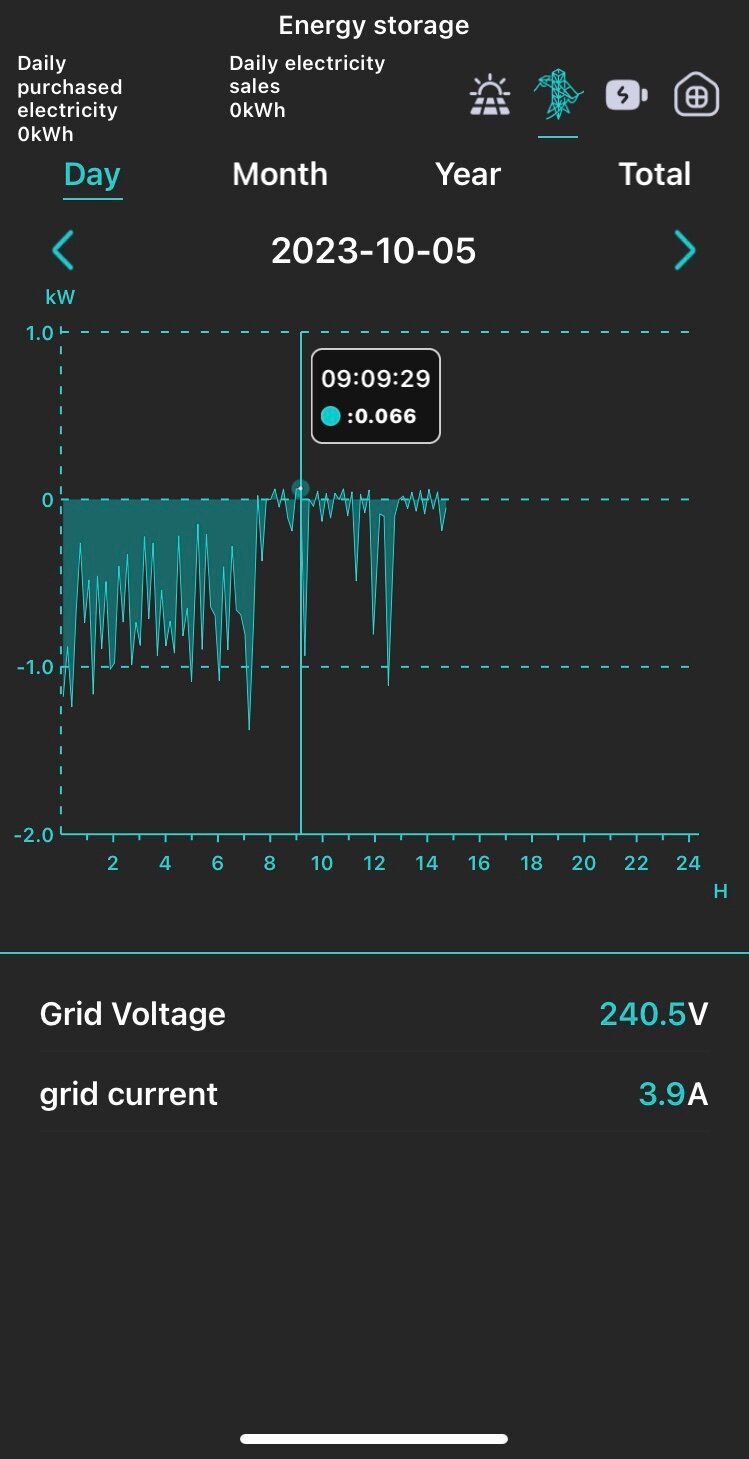Select the grid tower icon
Screen dimensions: 749x1459
tap(558, 95)
